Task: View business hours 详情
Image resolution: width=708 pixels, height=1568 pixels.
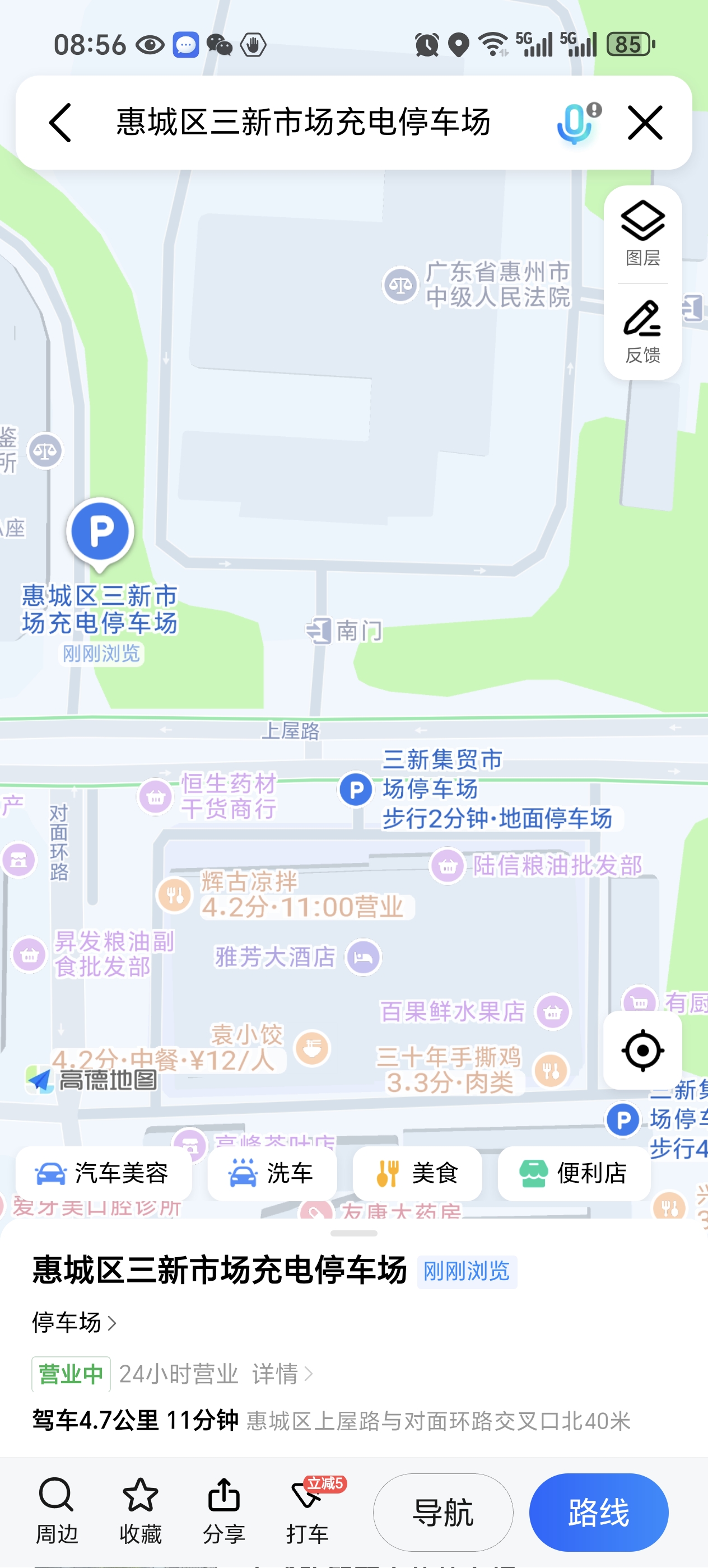Action: 282,1374
